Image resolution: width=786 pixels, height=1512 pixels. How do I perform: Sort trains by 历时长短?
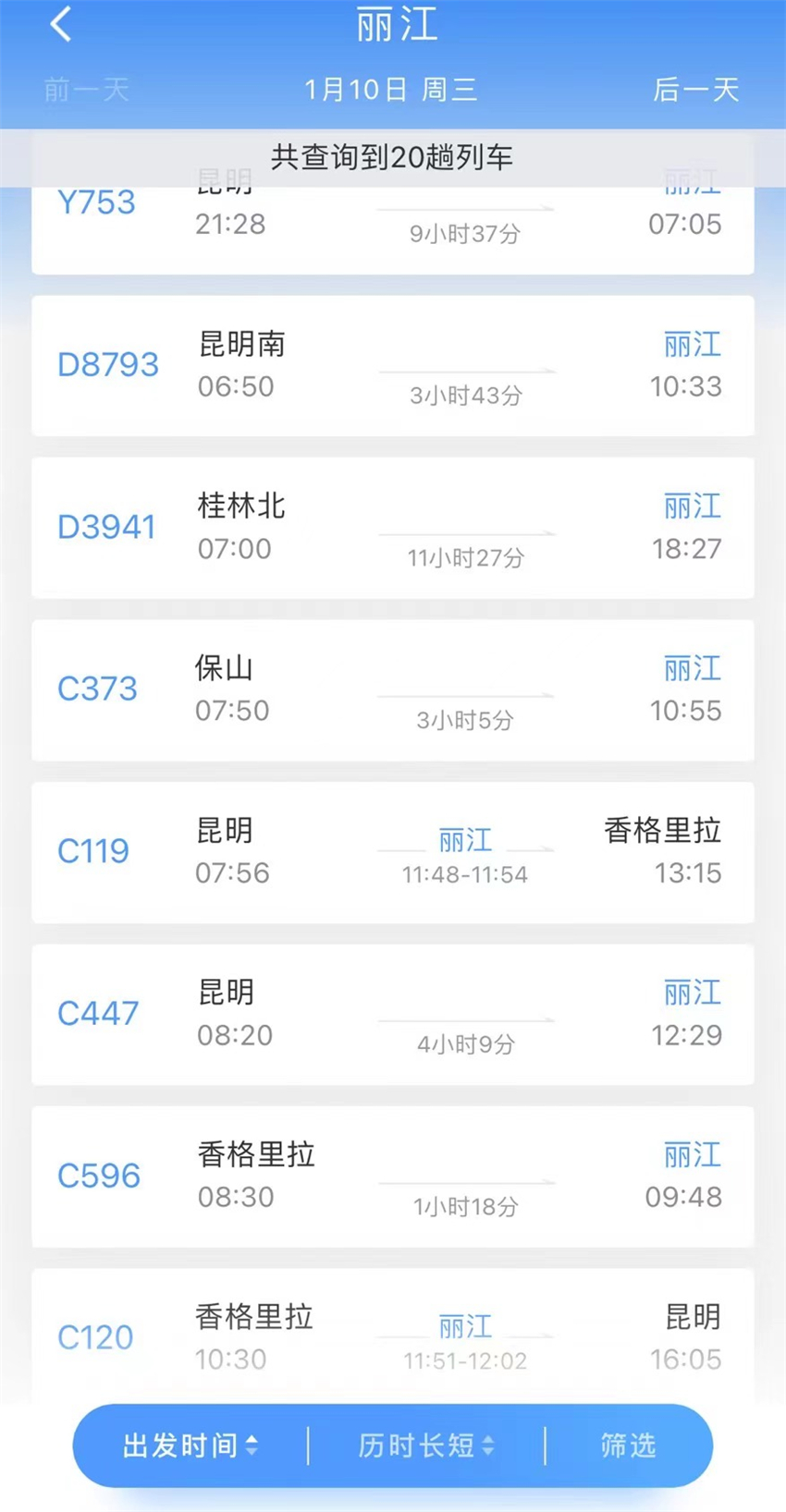tap(426, 1445)
